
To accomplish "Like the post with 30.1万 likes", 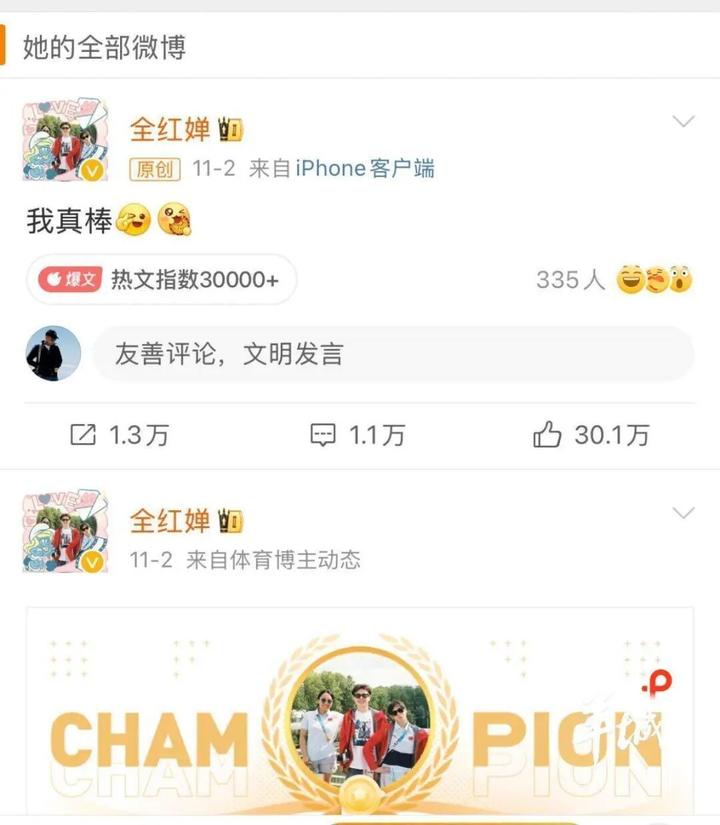I will (590, 435).
